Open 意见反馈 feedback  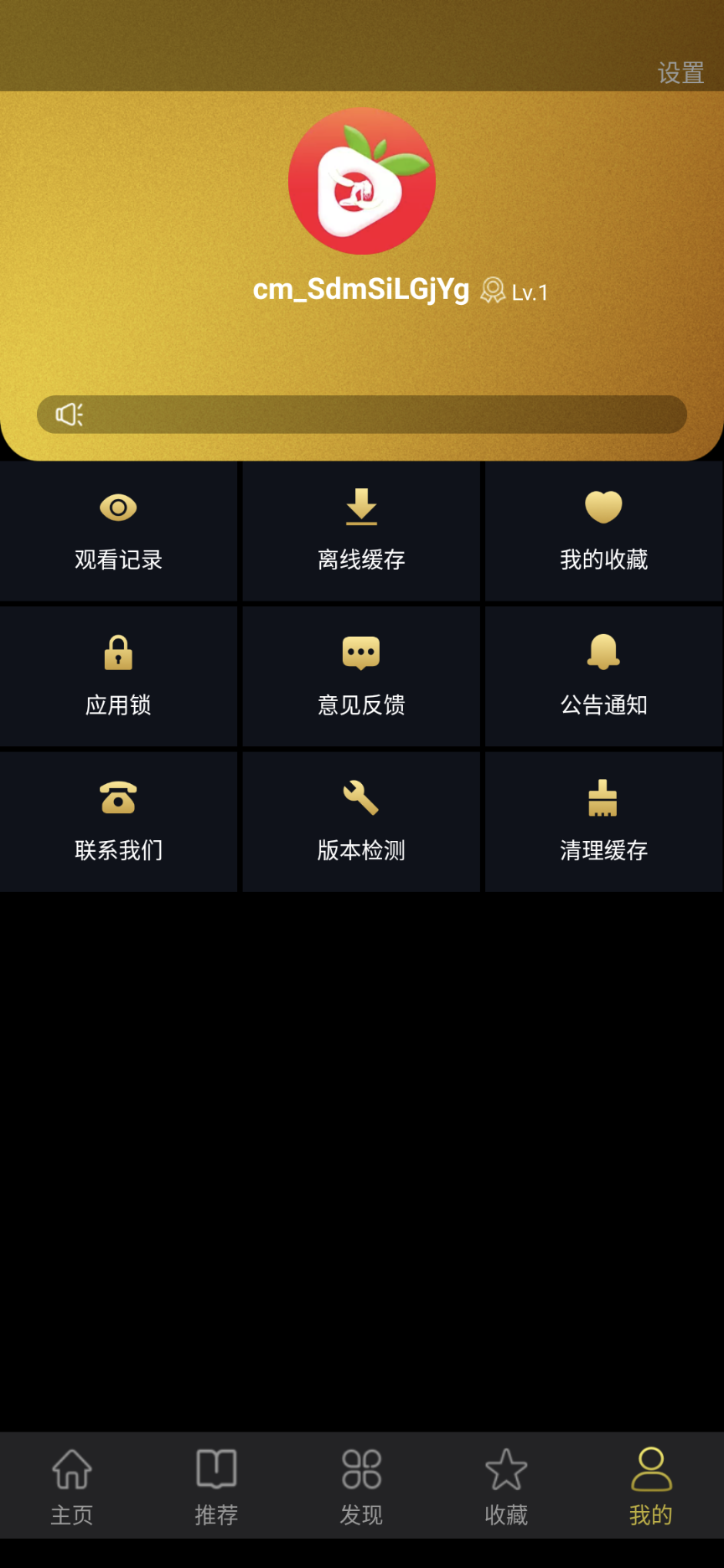pyautogui.click(x=361, y=676)
